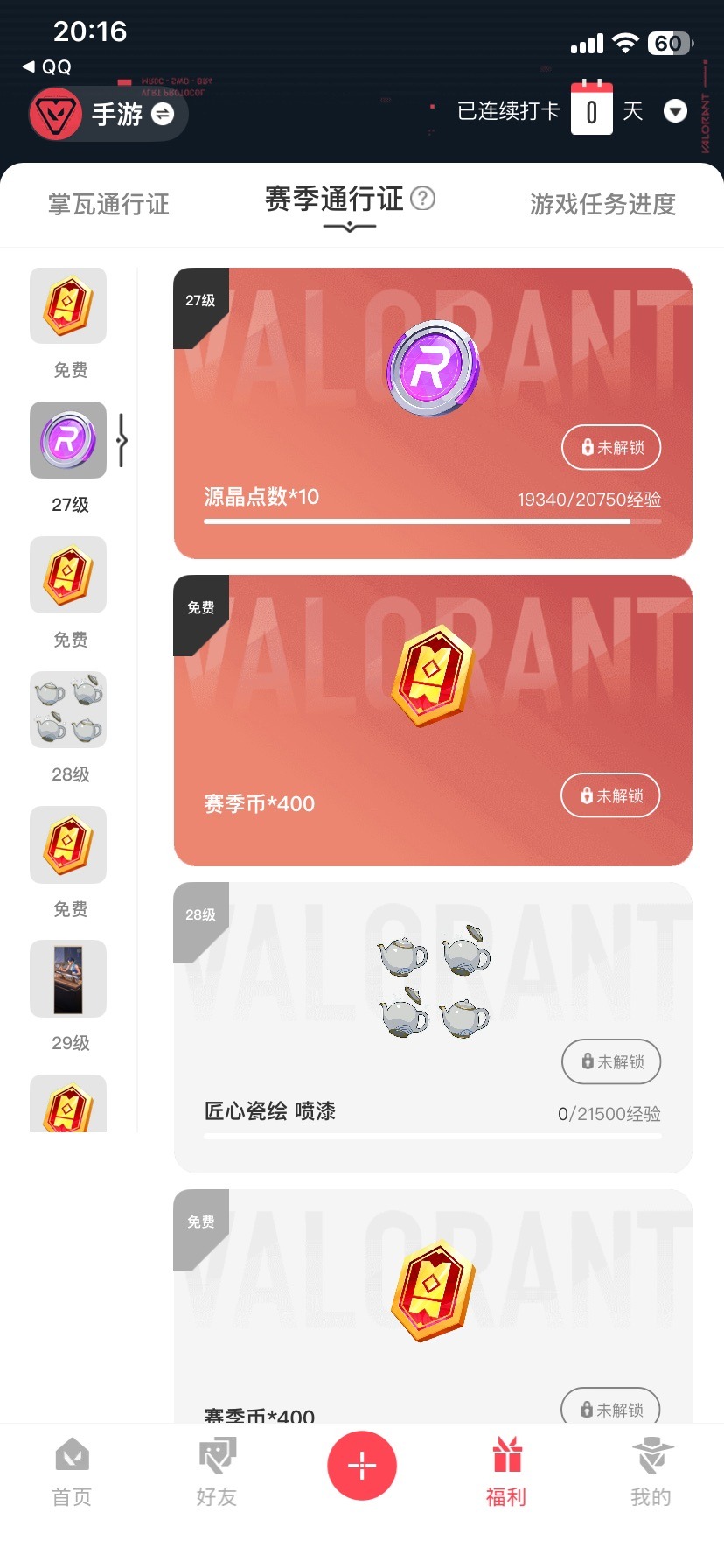The height and width of the screenshot is (1568, 724).
Task: Open the 好友 friends section
Action: [x=216, y=1470]
